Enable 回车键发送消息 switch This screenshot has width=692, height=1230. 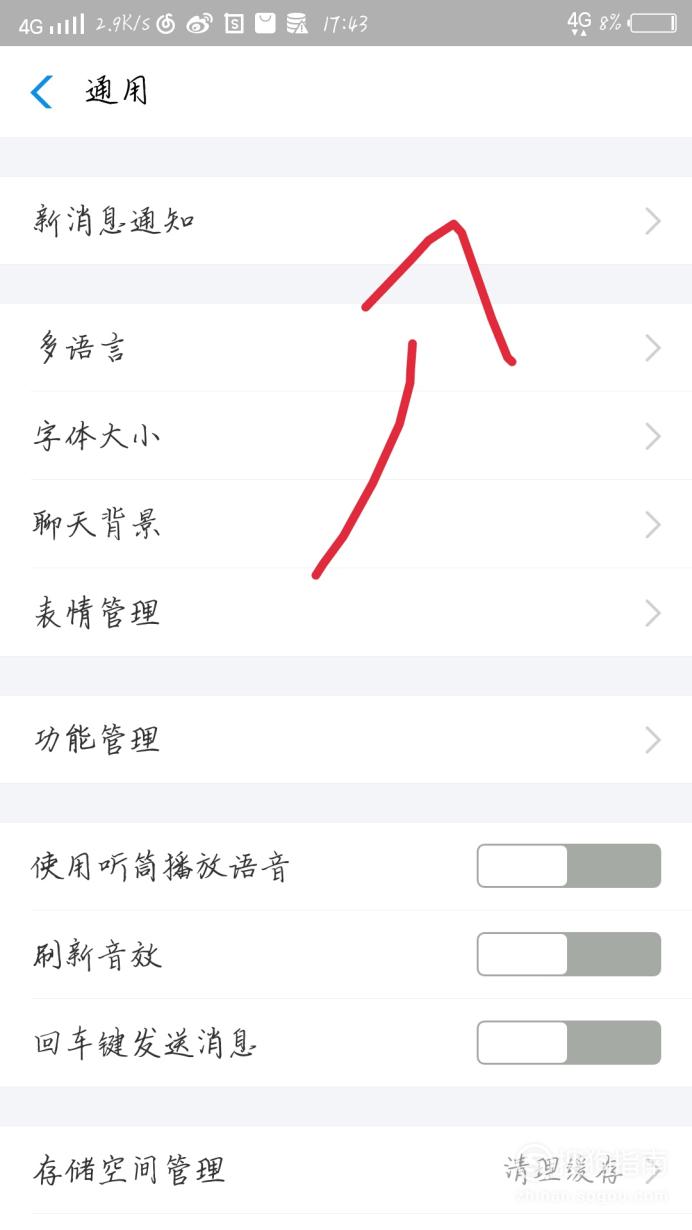(x=569, y=1042)
